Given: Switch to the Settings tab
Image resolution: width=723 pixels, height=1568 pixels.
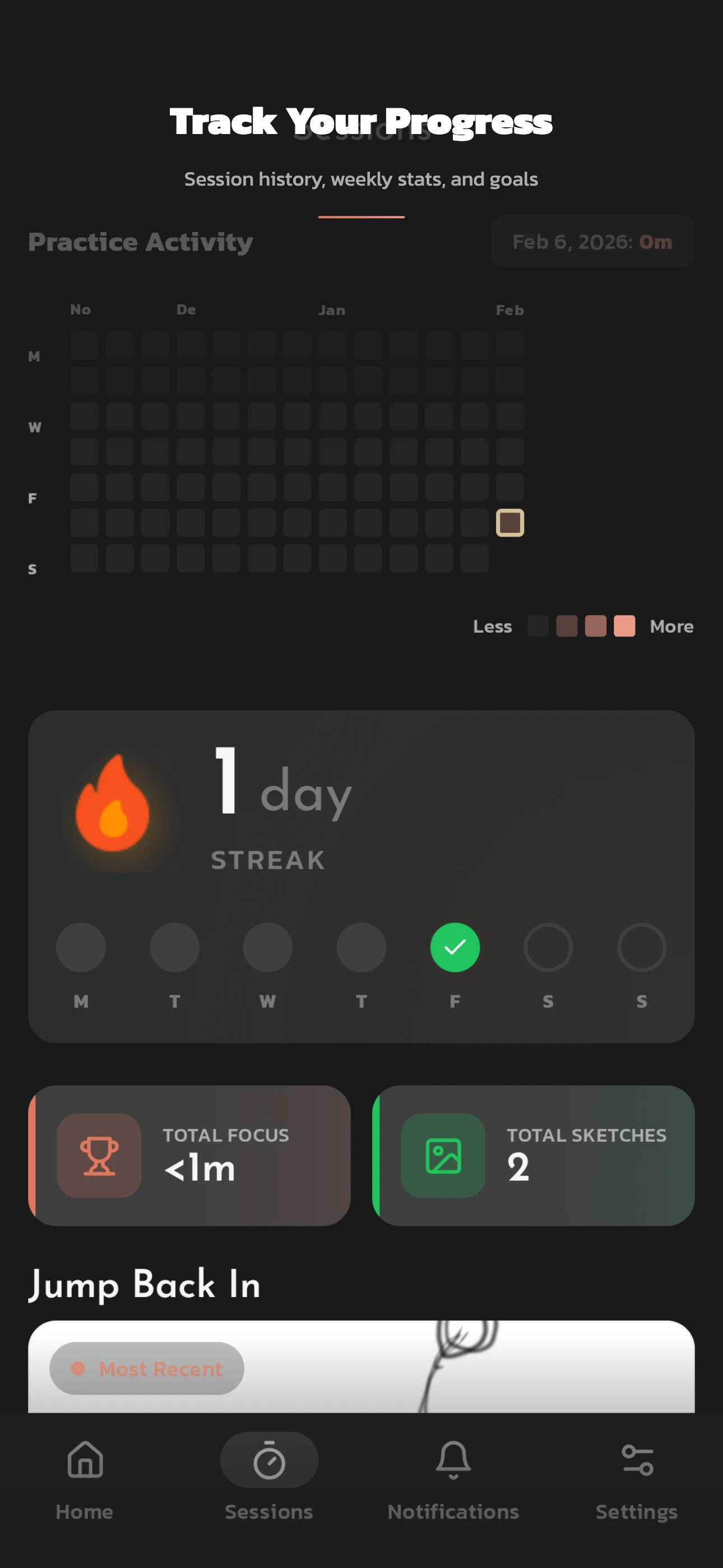Looking at the screenshot, I should click(637, 1480).
